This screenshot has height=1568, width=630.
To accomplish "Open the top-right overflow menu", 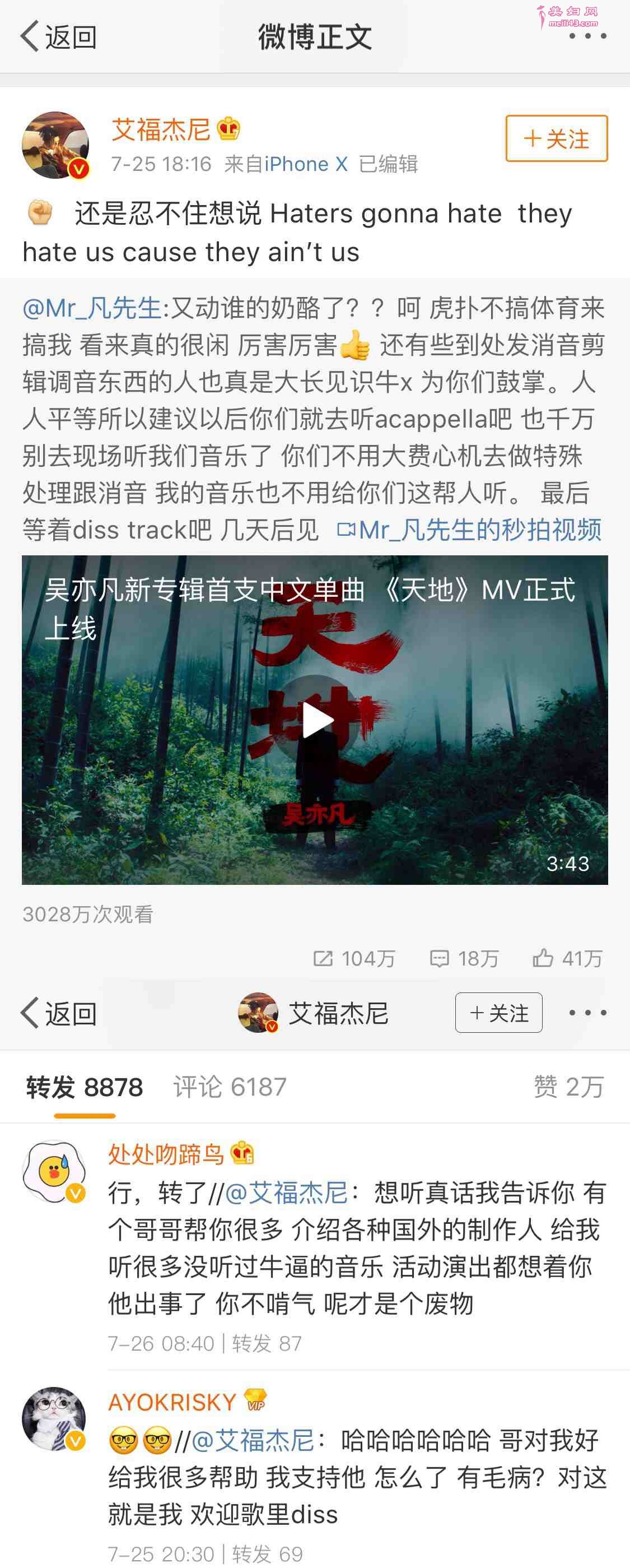I will coord(587,36).
